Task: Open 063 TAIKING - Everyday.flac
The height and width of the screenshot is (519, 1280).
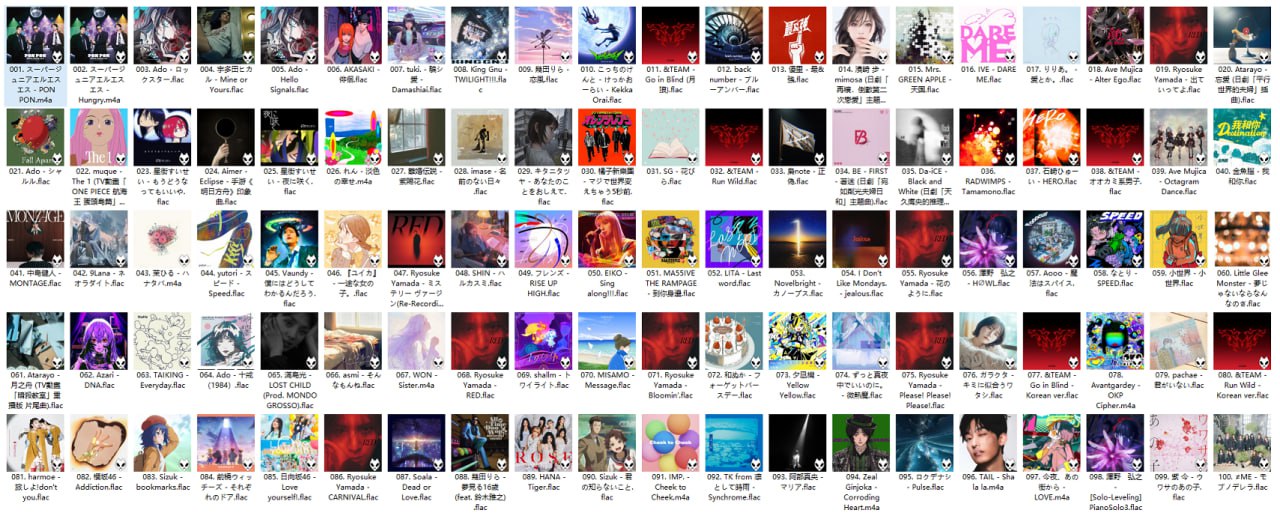Action: (x=162, y=341)
